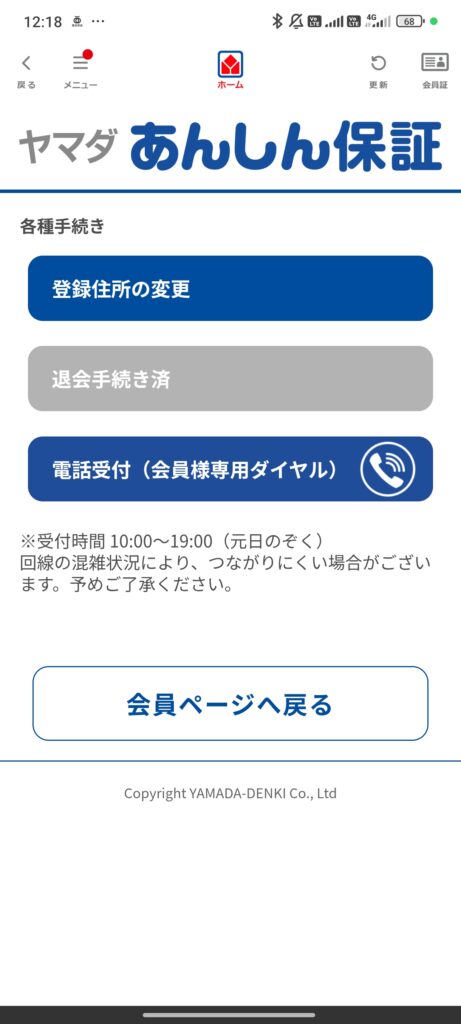
Task: Call 電話受付（会員様専用ダイヤル）
Action: point(230,469)
